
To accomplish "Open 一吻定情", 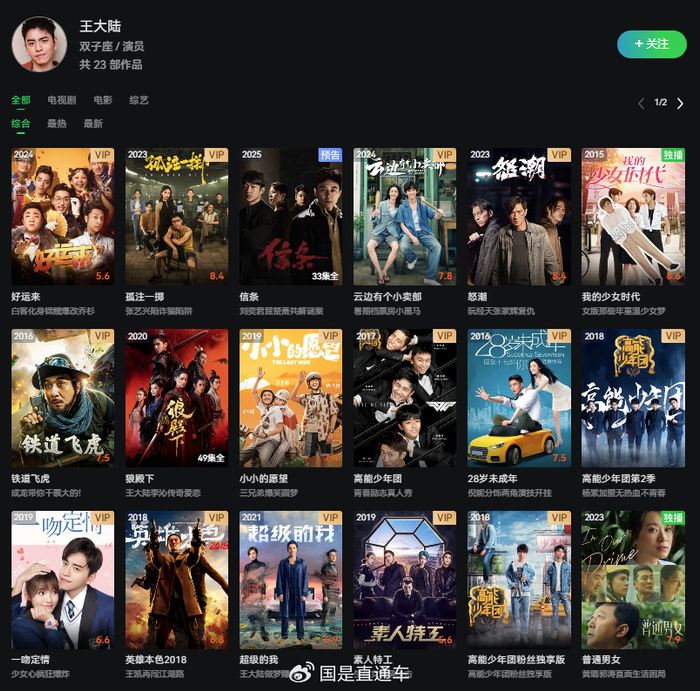I will coord(62,580).
